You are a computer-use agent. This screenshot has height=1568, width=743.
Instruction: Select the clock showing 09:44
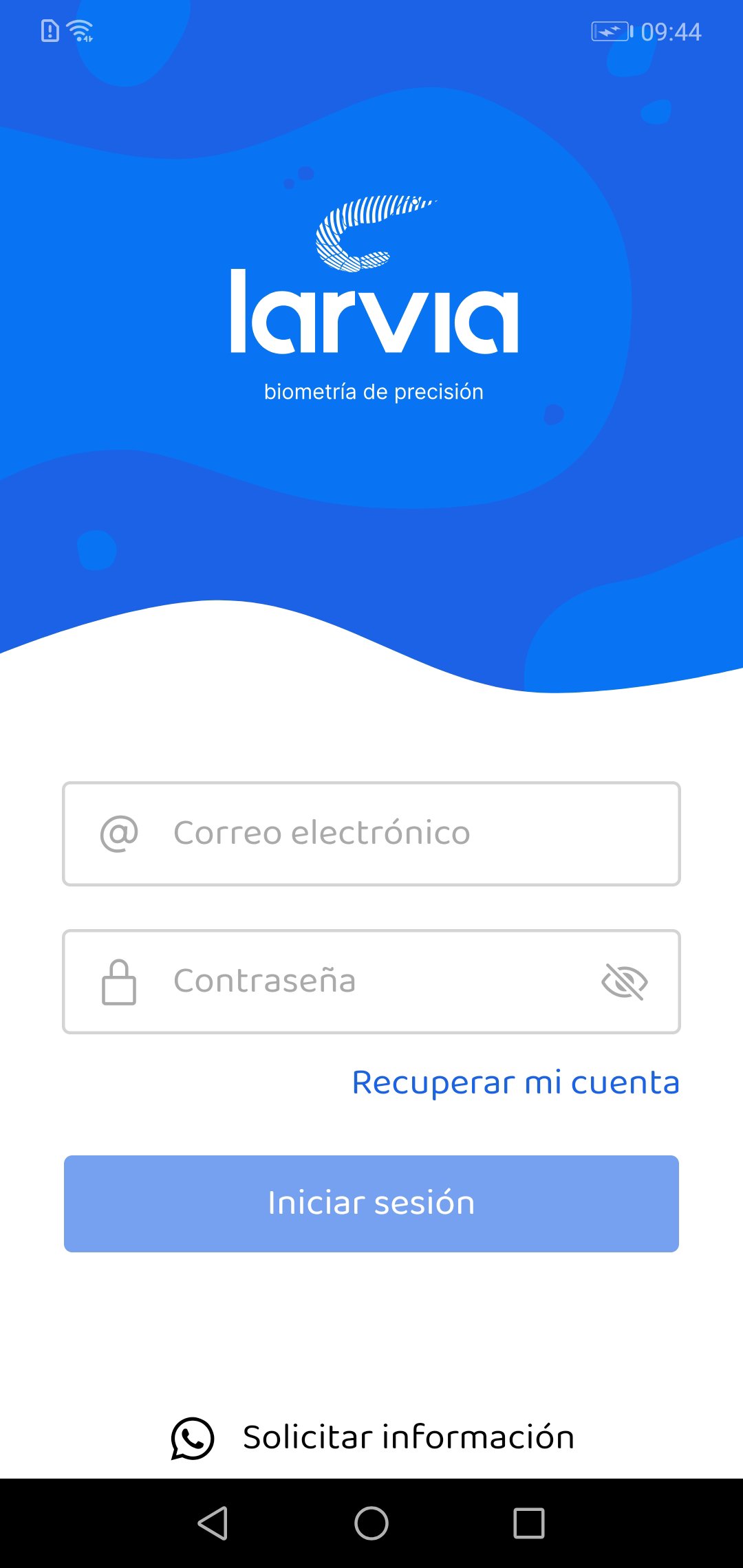click(671, 31)
